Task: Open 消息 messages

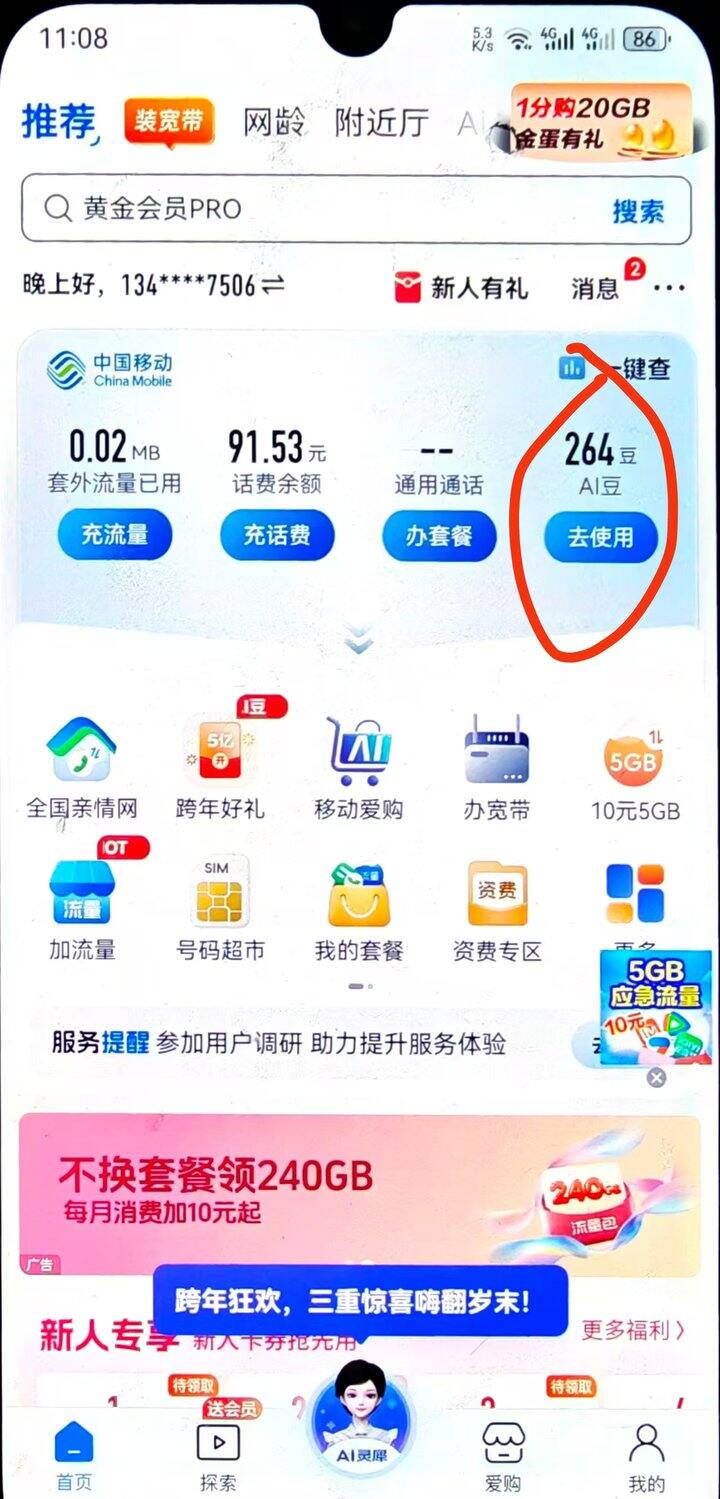Action: click(596, 288)
